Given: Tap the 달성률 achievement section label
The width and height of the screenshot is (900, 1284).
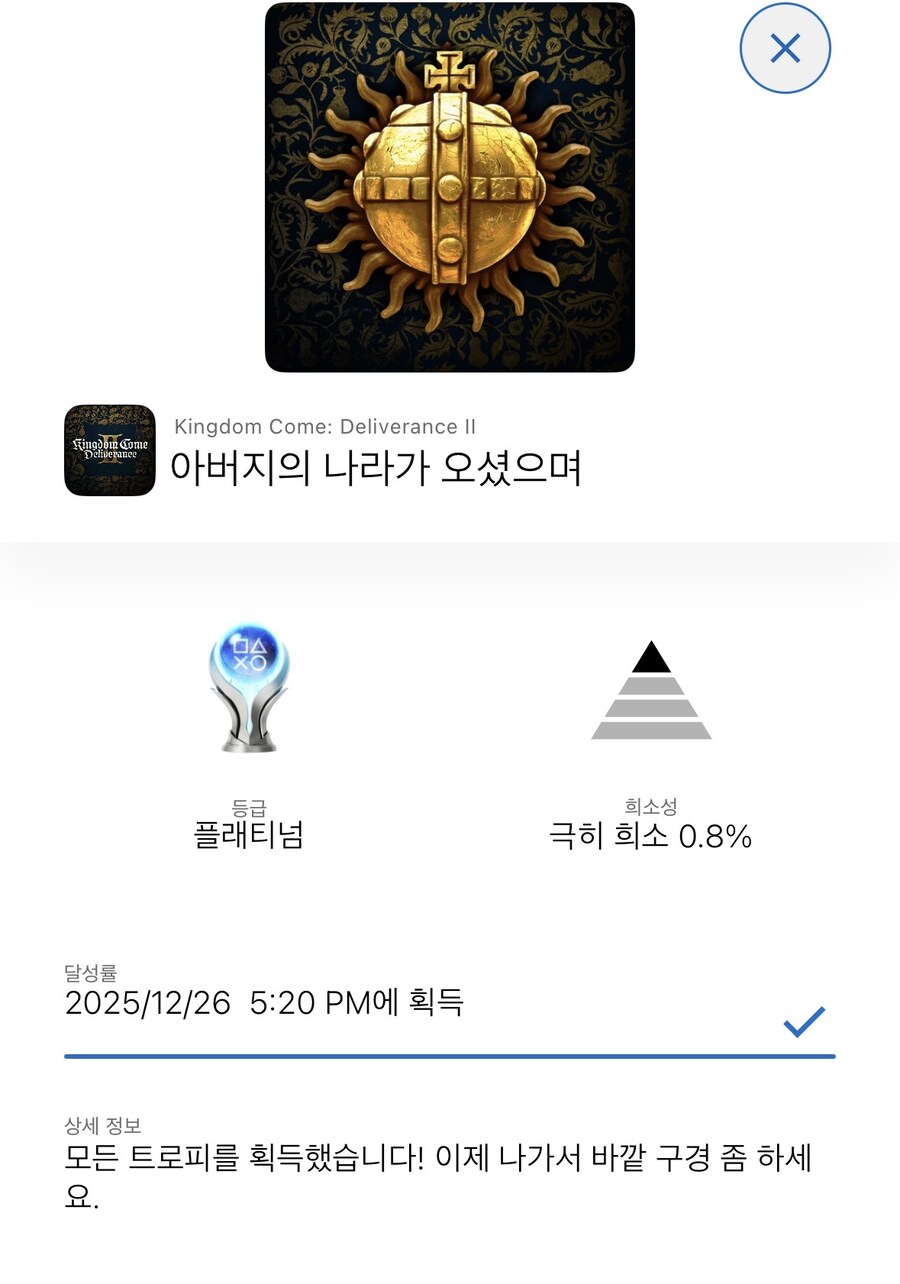Looking at the screenshot, I should [x=88, y=971].
